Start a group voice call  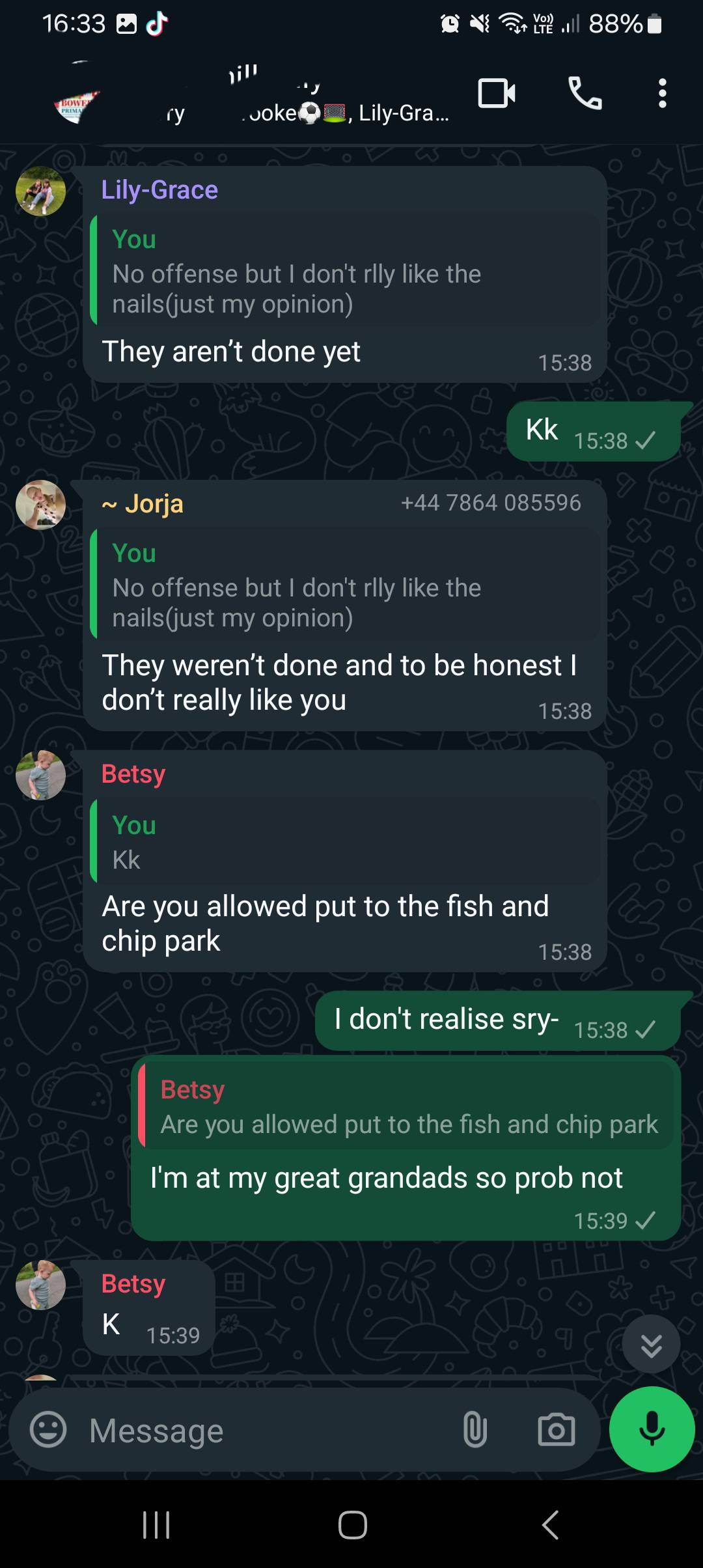pyautogui.click(x=585, y=93)
